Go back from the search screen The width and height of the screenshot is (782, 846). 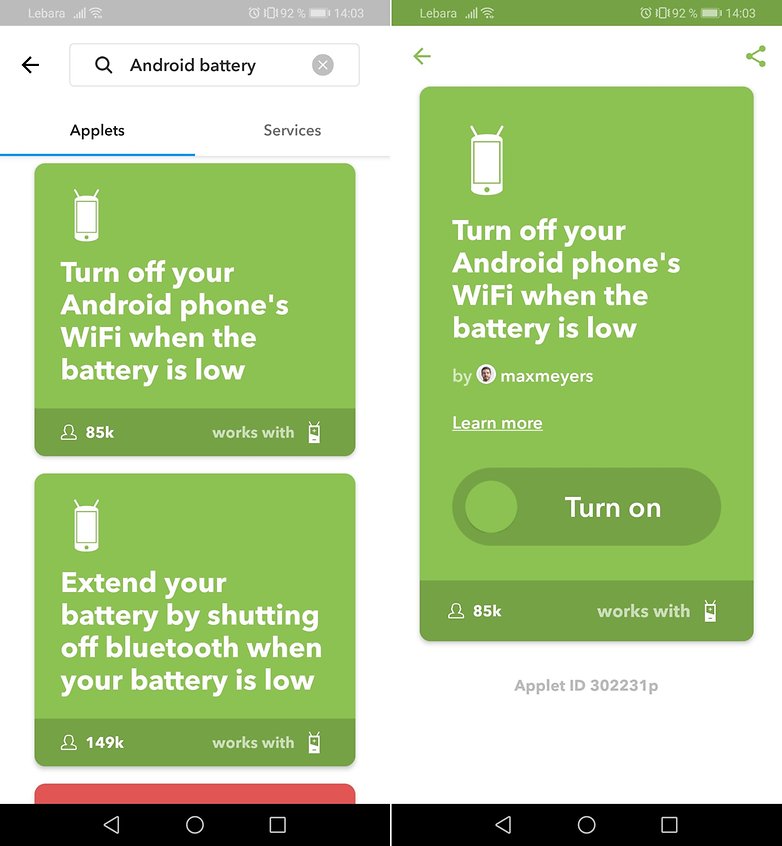(31, 65)
